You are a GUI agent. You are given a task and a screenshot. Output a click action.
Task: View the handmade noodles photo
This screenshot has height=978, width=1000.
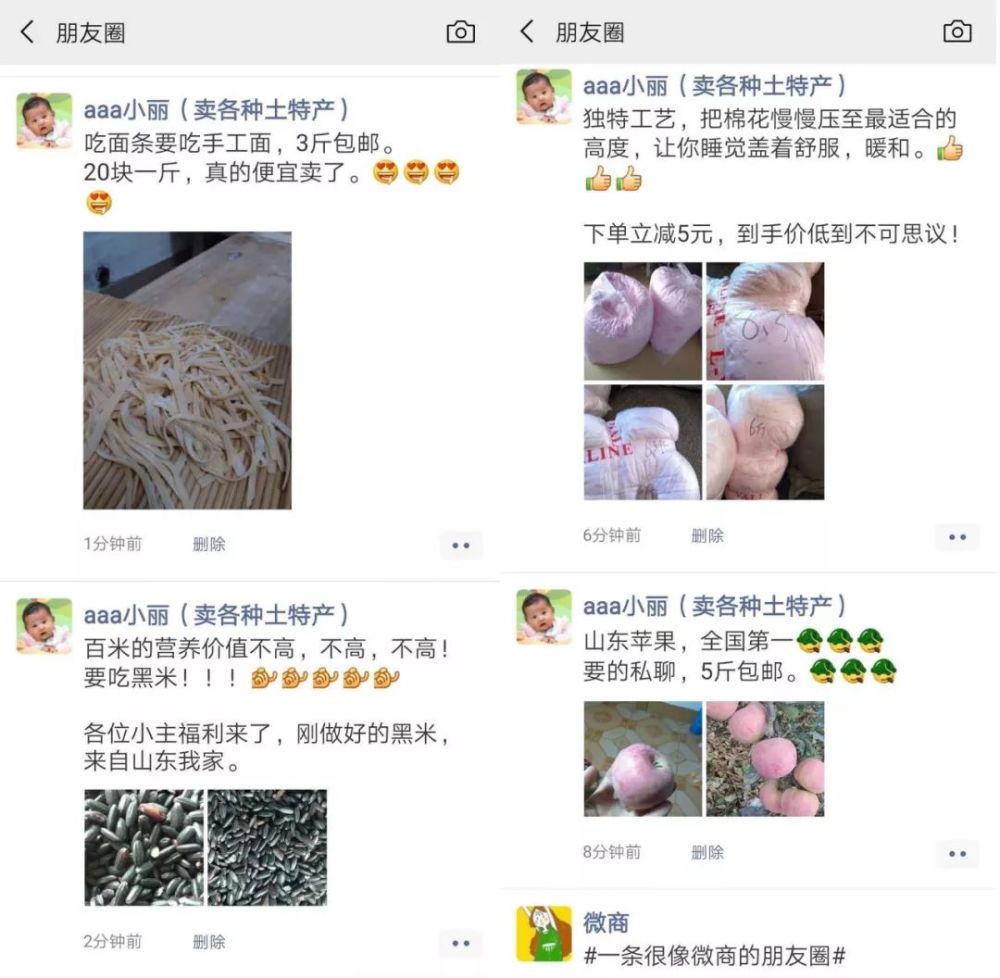pos(187,370)
